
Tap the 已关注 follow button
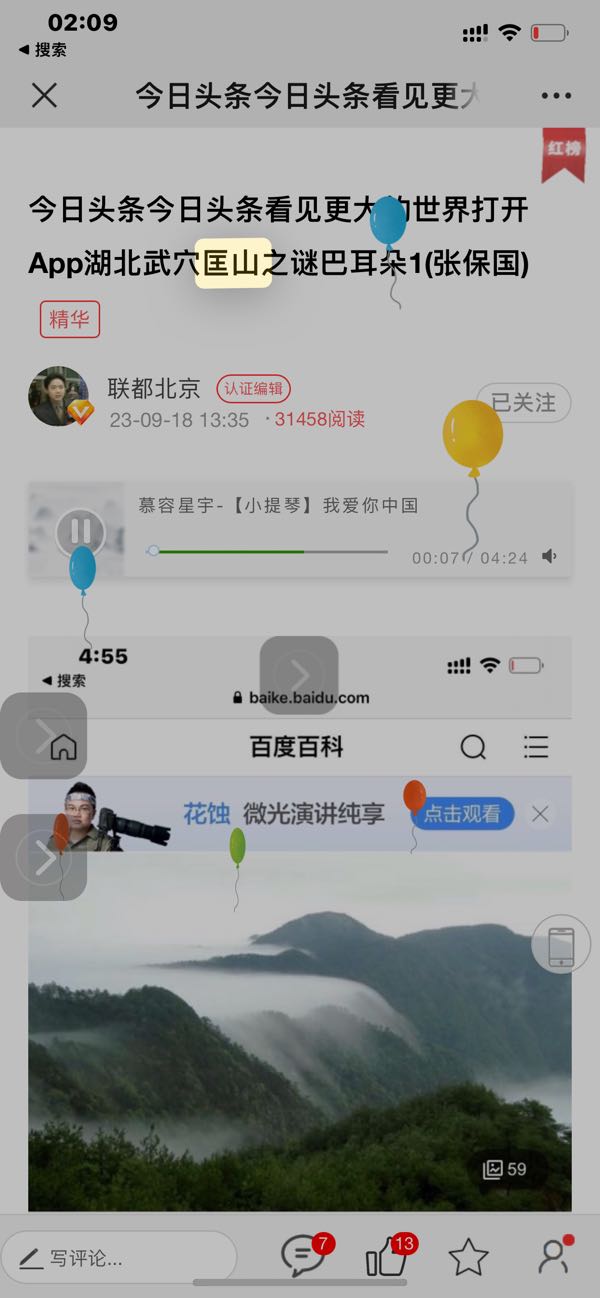[x=523, y=403]
